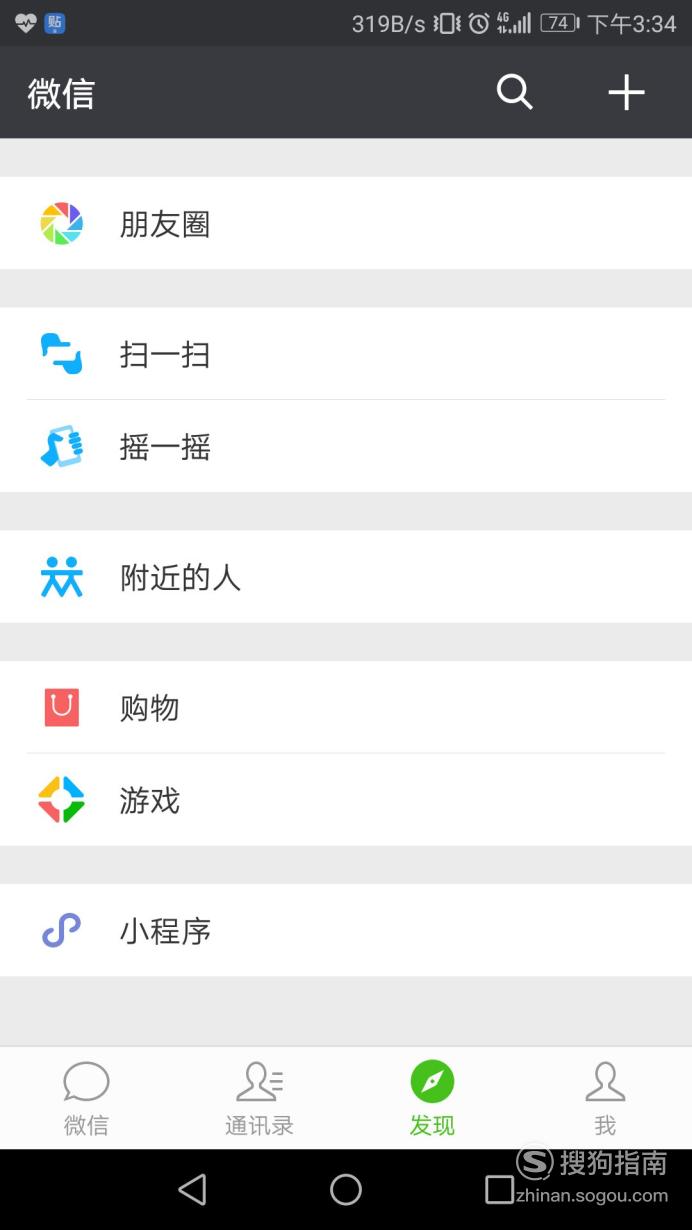Switch to the 通讯录 contacts tab

(x=259, y=1098)
